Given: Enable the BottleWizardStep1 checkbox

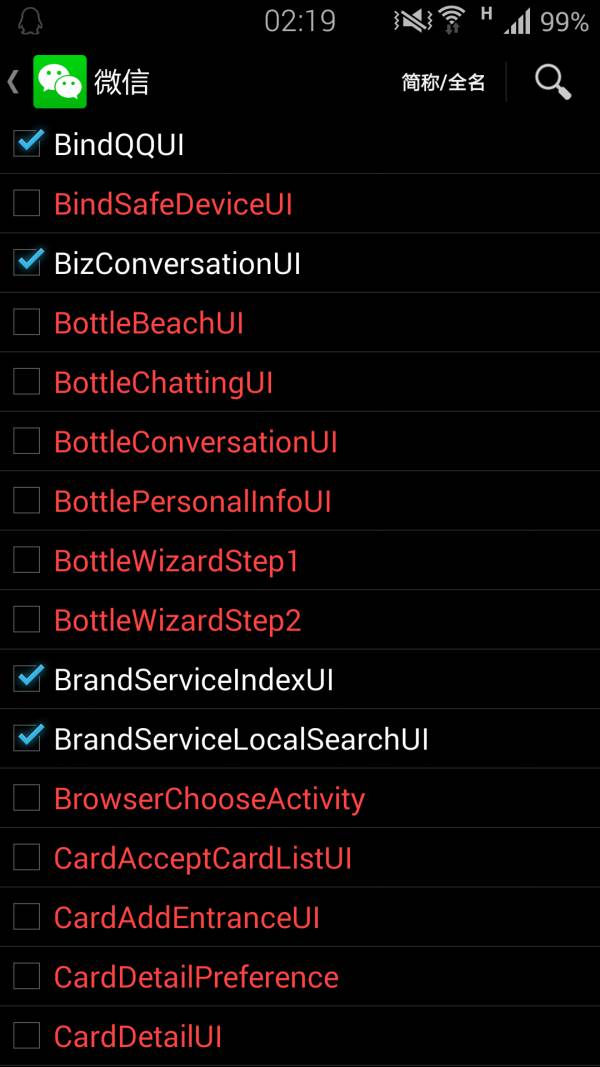Looking at the screenshot, I should point(27,561).
